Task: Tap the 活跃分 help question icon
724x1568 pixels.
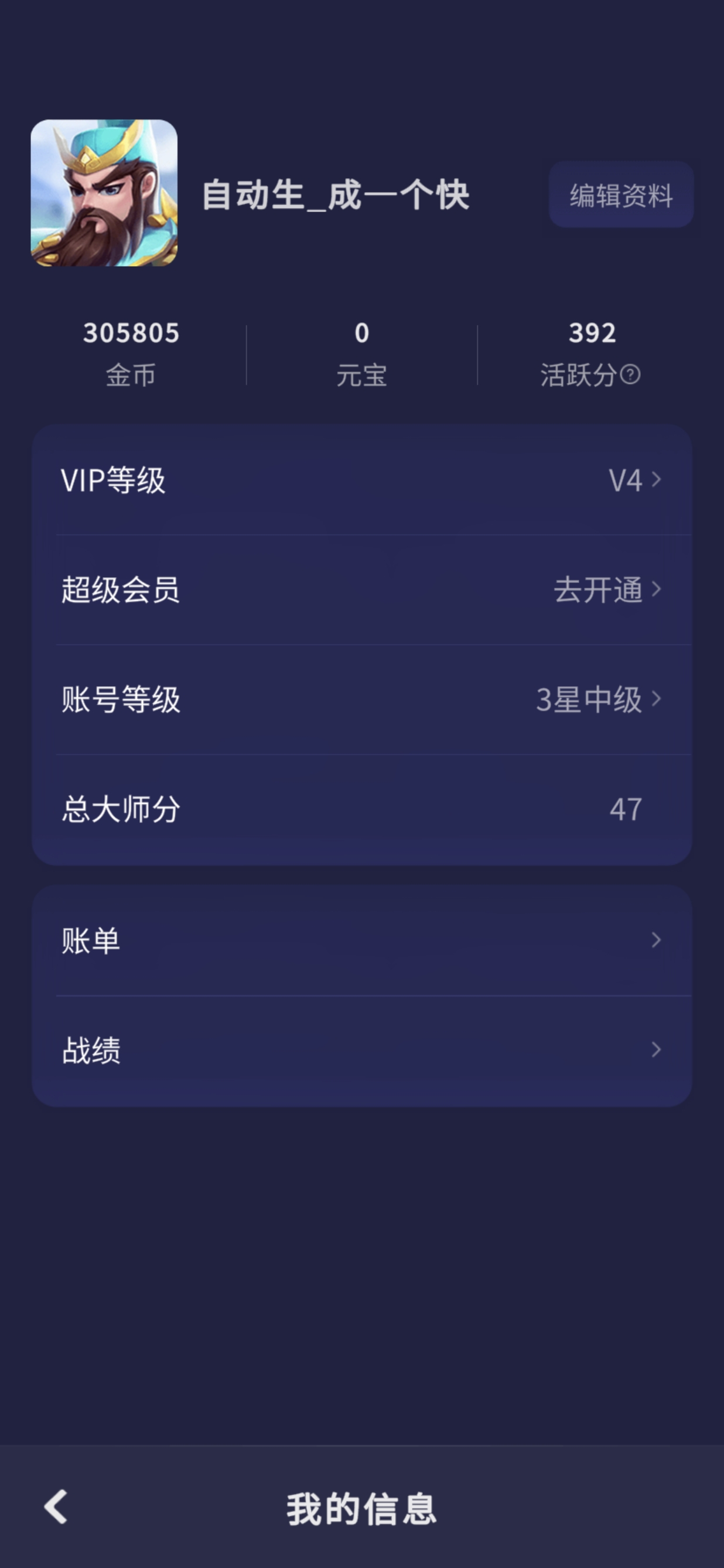Action: click(x=630, y=374)
